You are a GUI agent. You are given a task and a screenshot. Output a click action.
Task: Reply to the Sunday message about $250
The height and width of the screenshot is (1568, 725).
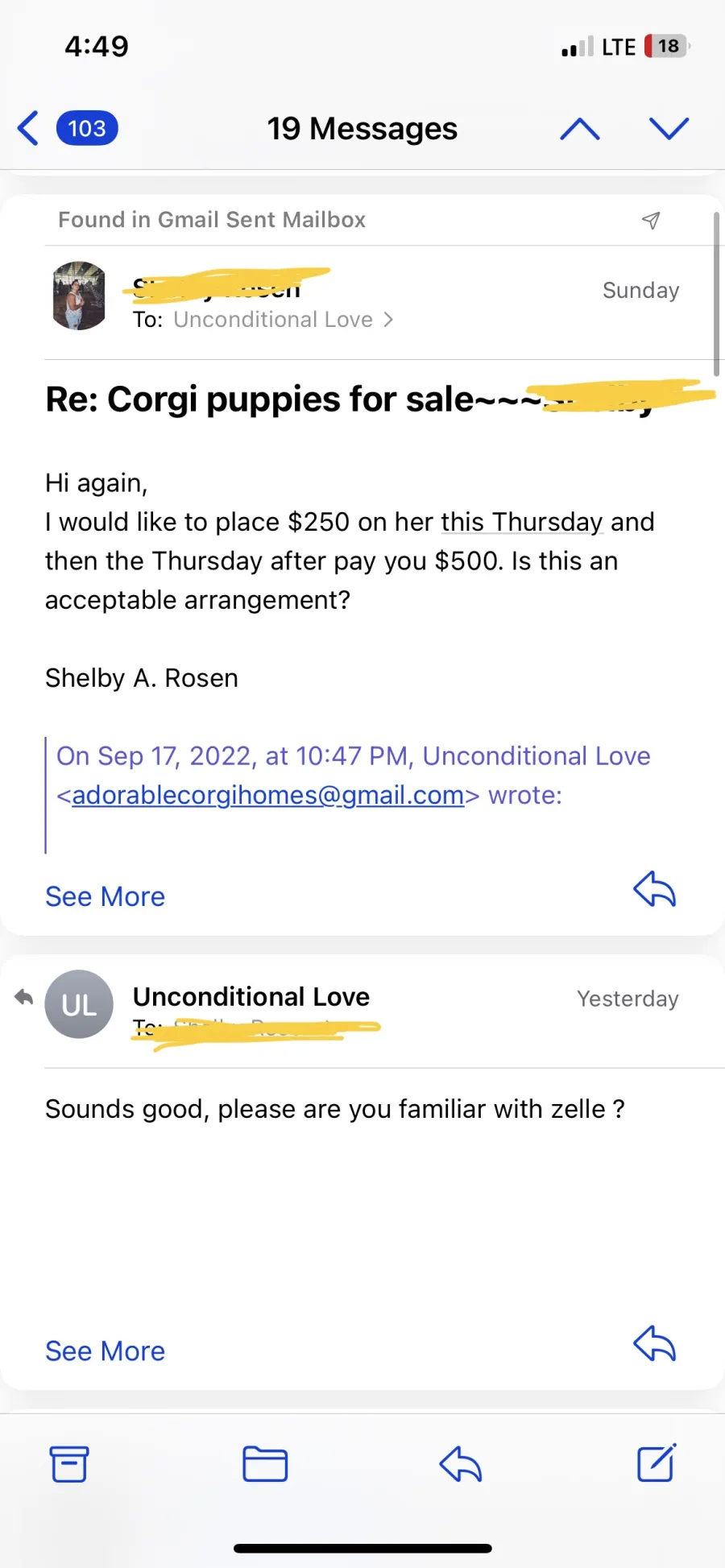tap(654, 889)
